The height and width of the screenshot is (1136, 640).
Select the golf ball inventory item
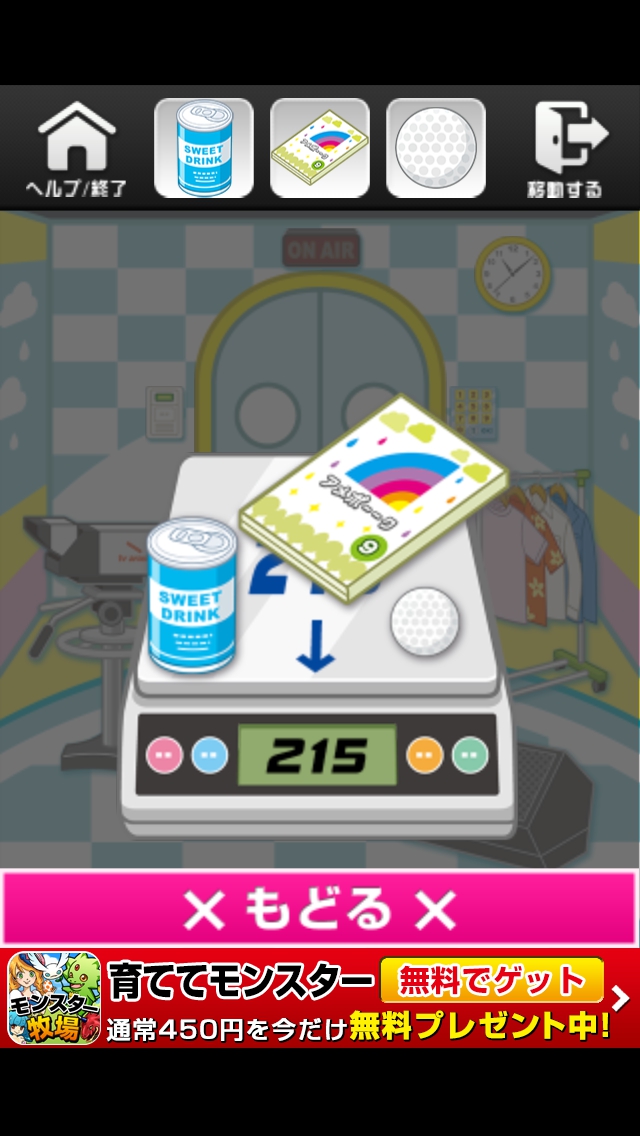(x=436, y=148)
